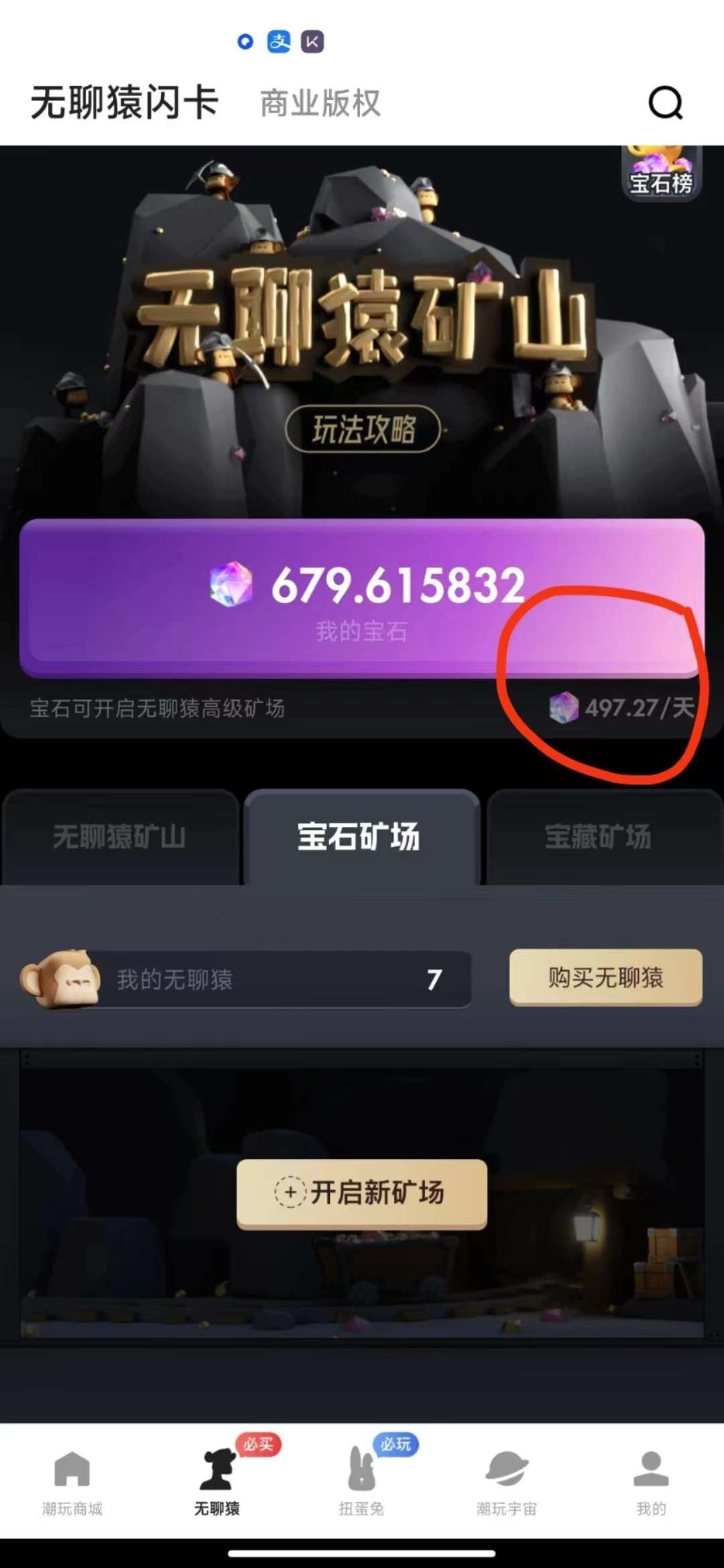
Task: Switch to the 商业版权 top tab
Action: pos(320,103)
